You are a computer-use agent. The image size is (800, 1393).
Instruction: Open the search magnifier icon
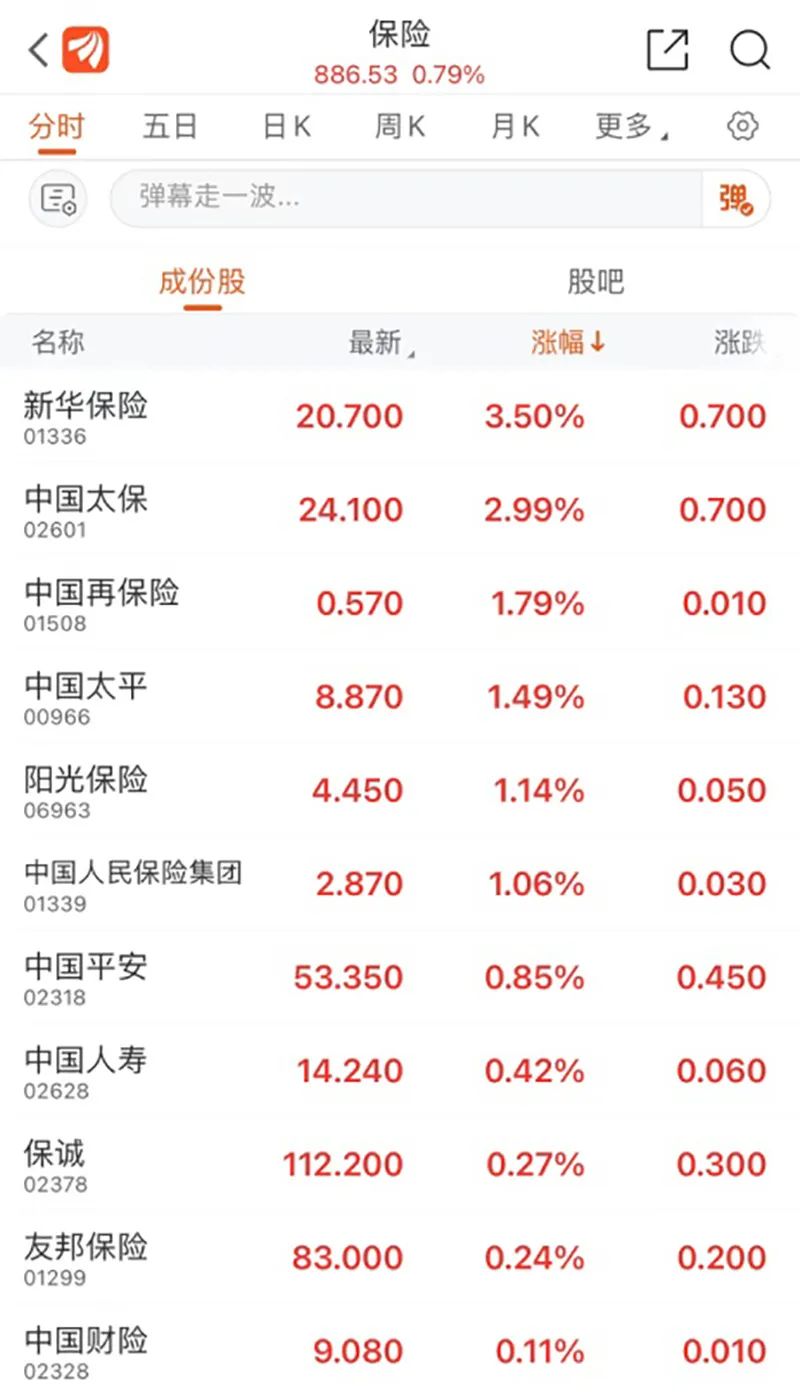pyautogui.click(x=749, y=49)
